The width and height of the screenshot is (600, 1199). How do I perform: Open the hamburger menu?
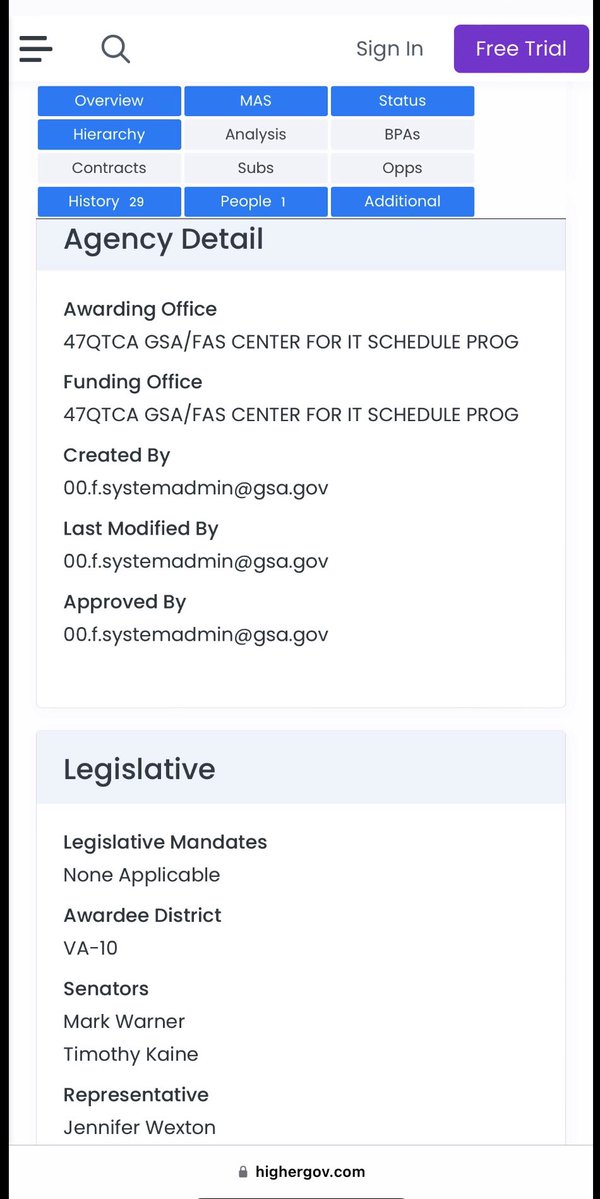tap(35, 48)
